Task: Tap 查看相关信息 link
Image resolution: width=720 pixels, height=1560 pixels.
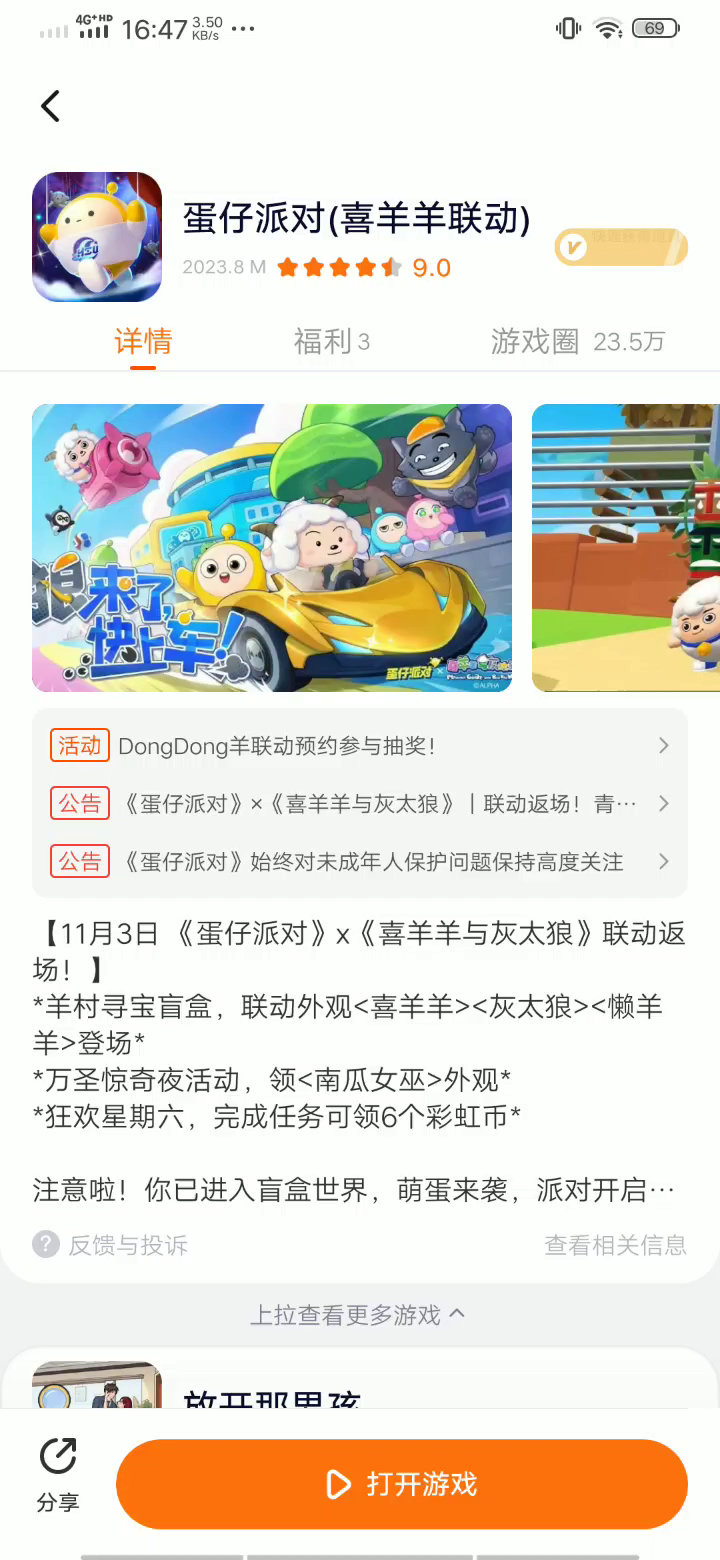Action: pos(615,1245)
